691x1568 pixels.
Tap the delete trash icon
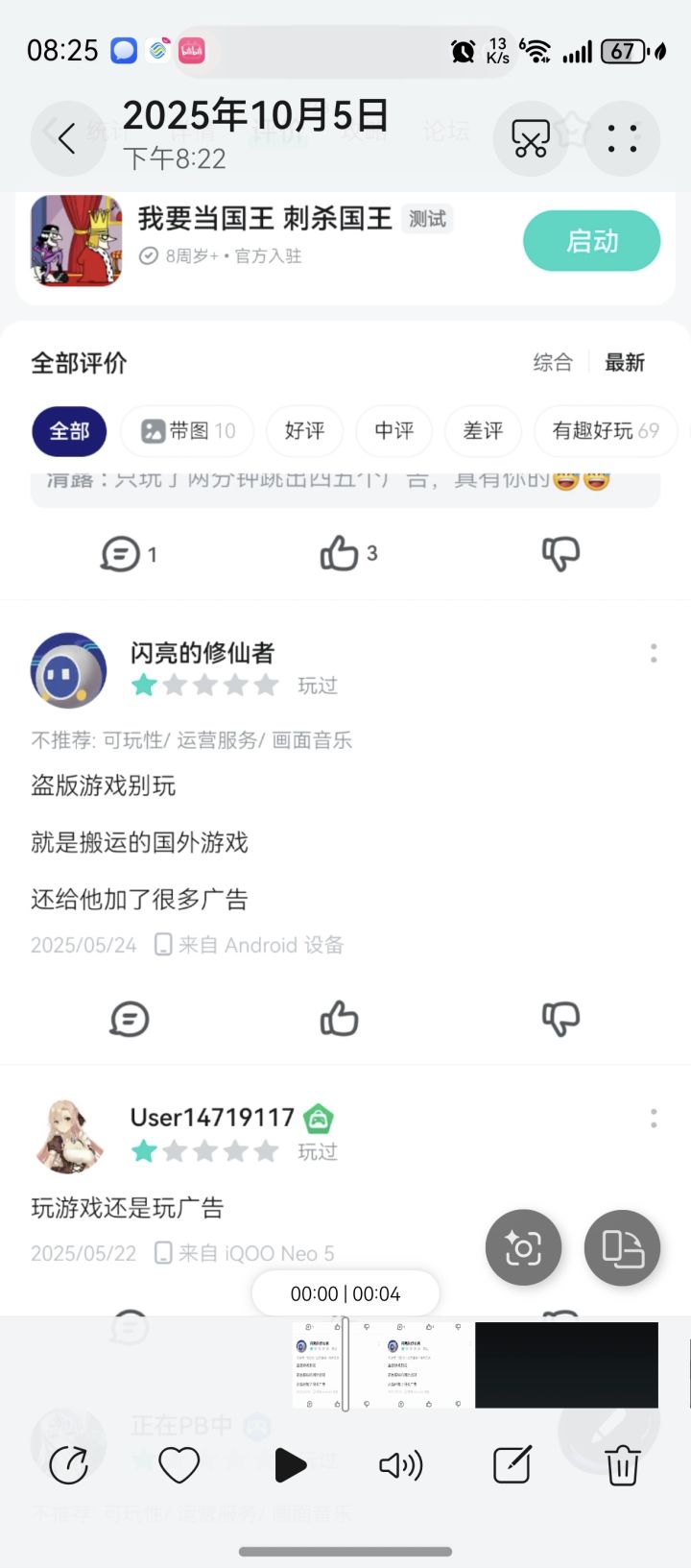pos(623,1466)
